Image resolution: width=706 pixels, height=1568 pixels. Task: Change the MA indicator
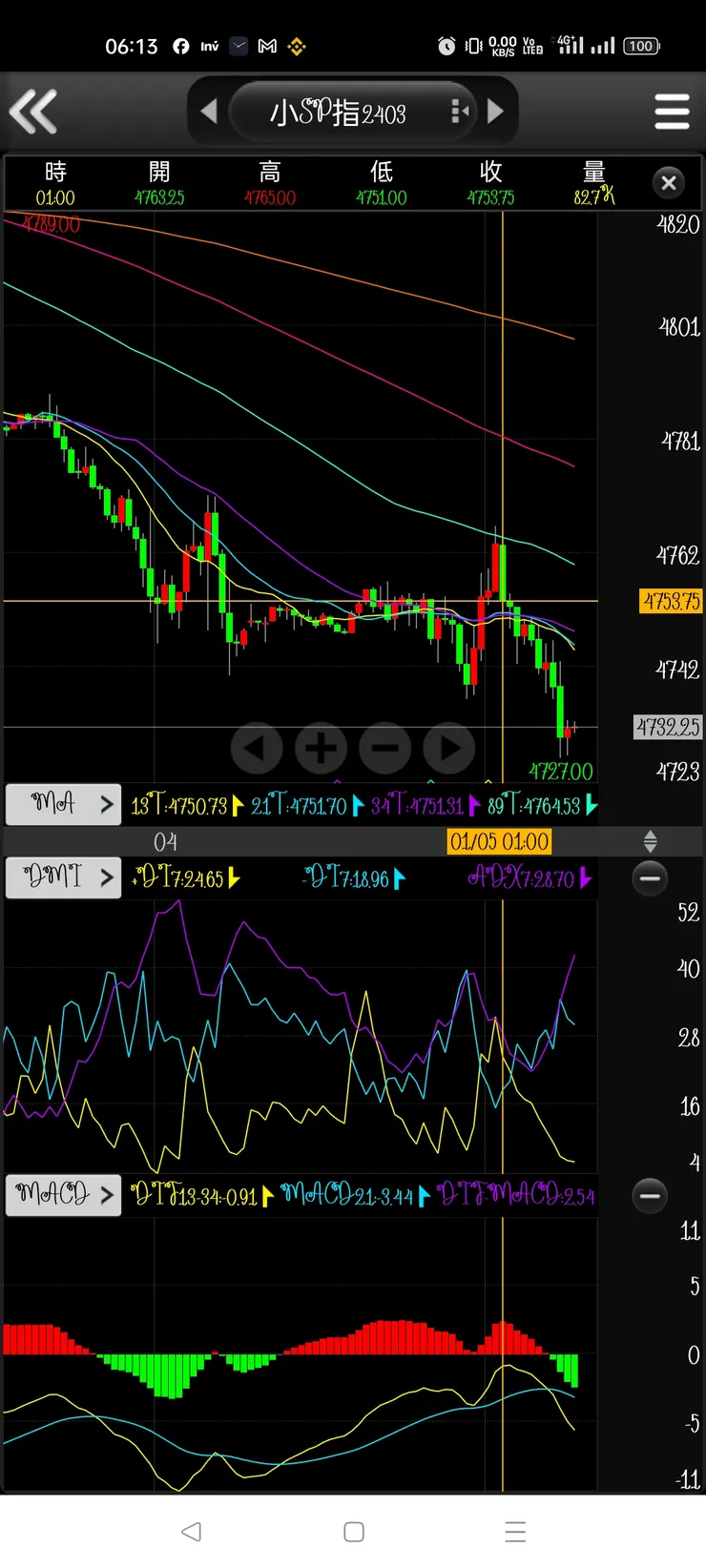pos(63,804)
